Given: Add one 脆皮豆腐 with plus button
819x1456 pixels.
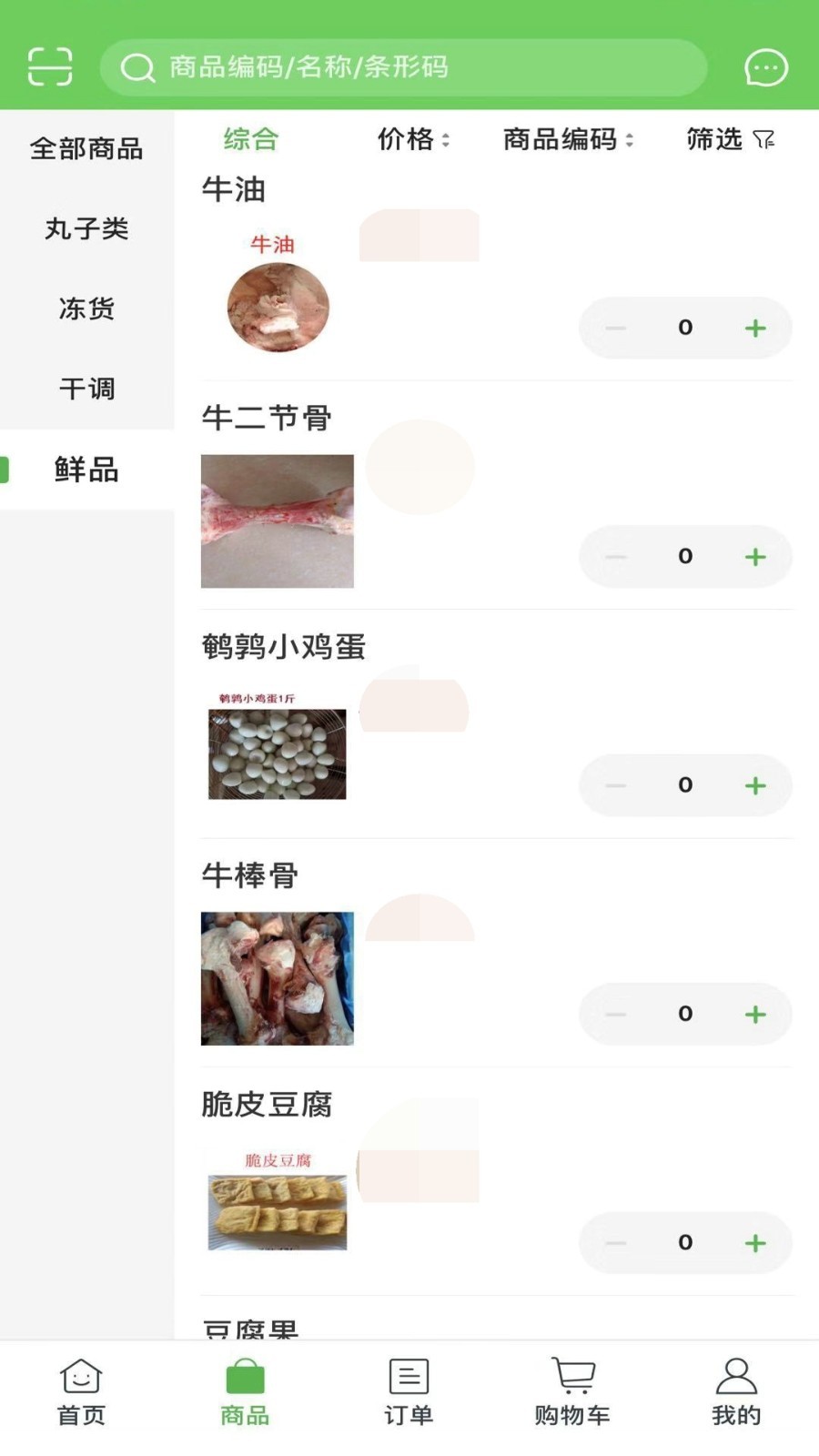Looking at the screenshot, I should [755, 1242].
